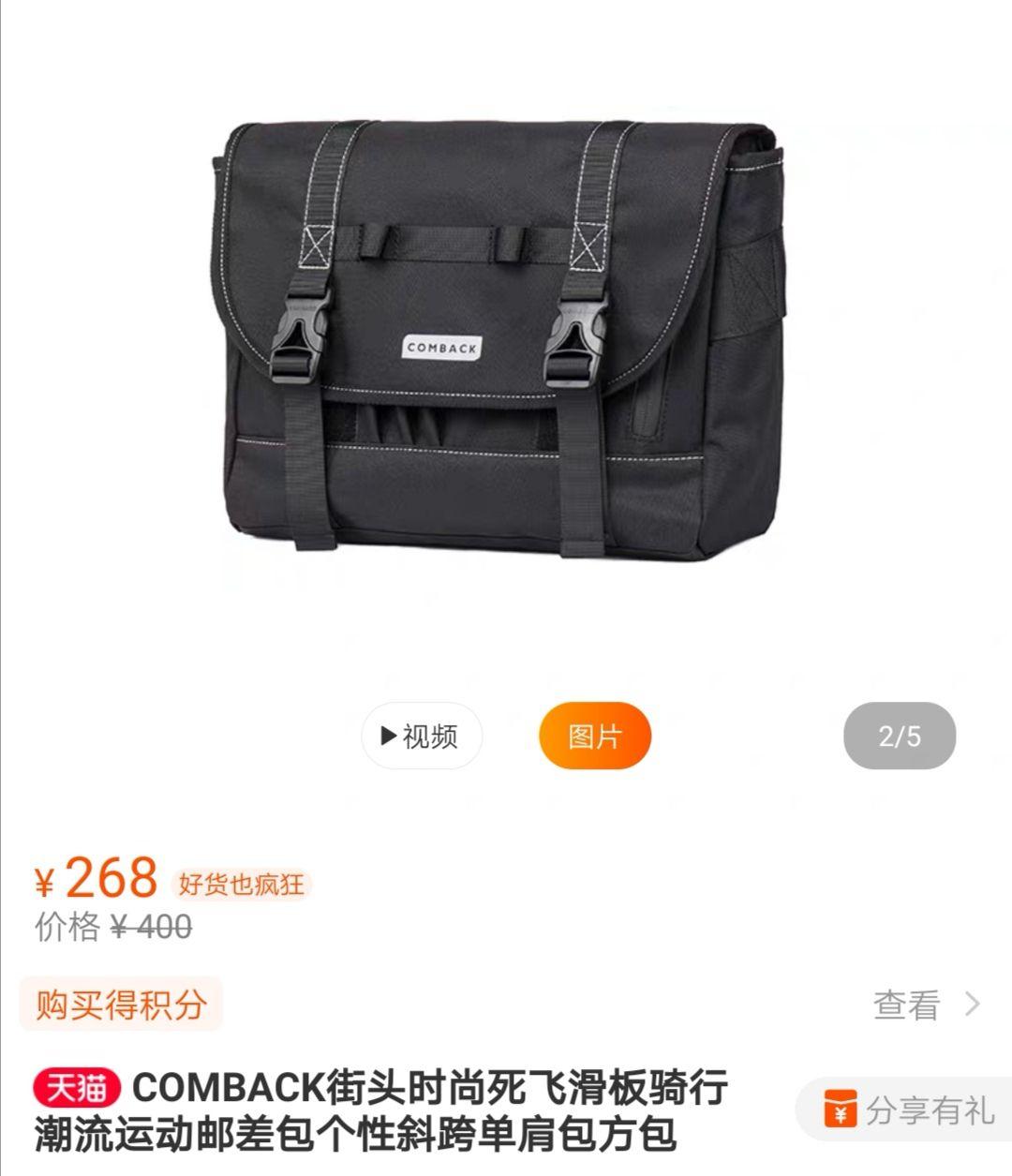Open 购买得积分 points details via 查看

click(925, 1005)
